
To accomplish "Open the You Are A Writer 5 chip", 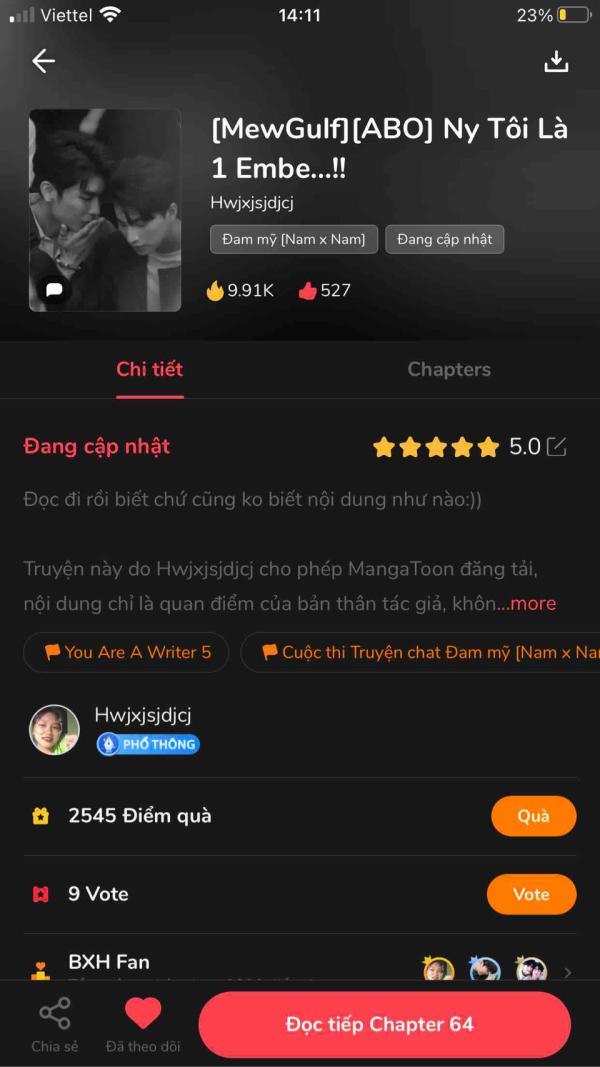I will click(x=127, y=652).
